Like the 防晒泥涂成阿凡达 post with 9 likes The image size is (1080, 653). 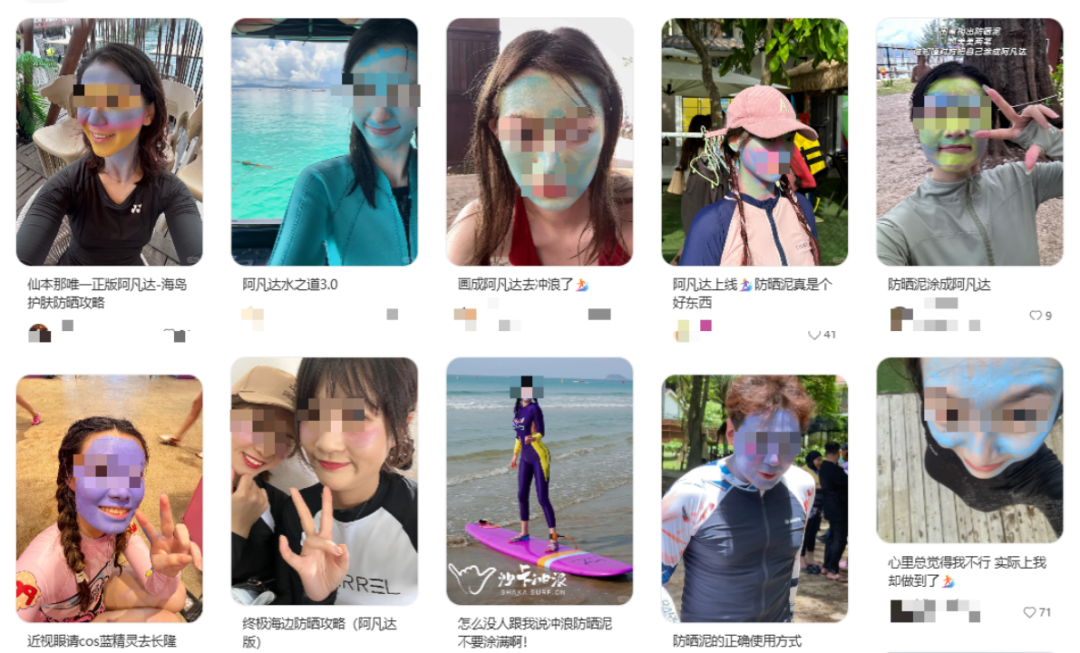pos(1035,316)
